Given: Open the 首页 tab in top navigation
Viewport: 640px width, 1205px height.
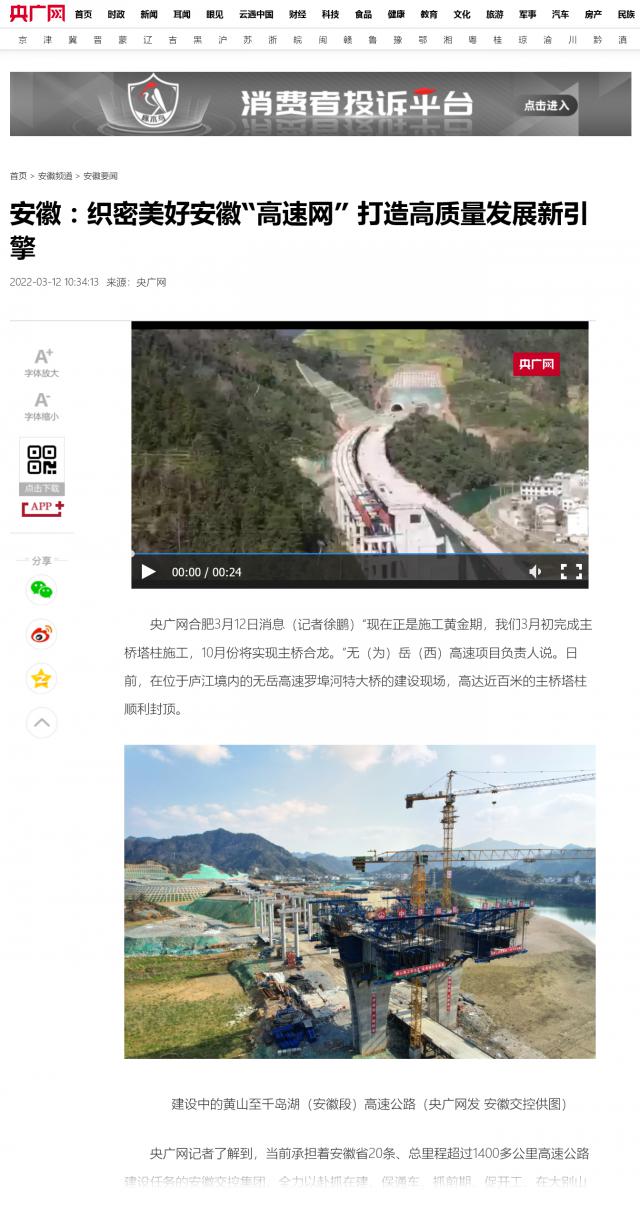Looking at the screenshot, I should [83, 14].
